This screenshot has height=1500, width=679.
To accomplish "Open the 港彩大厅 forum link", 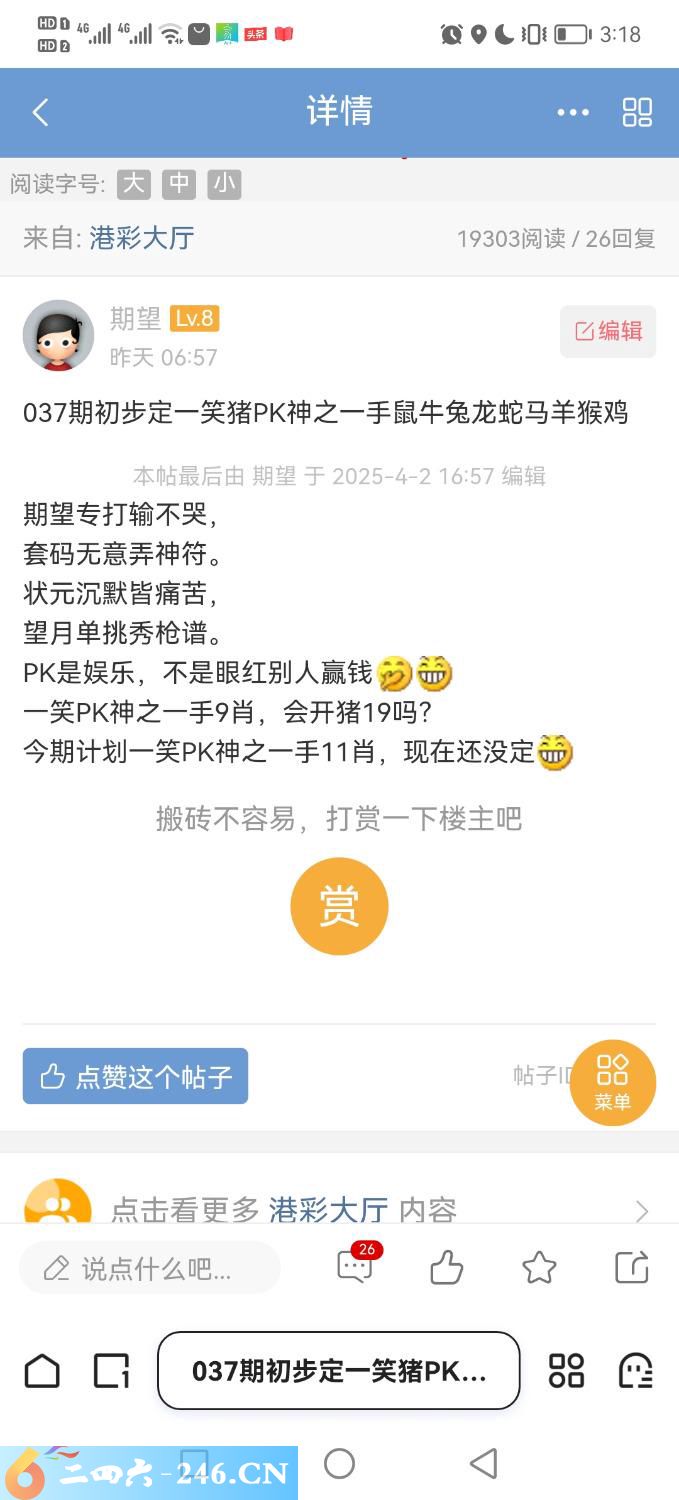I will pos(141,238).
